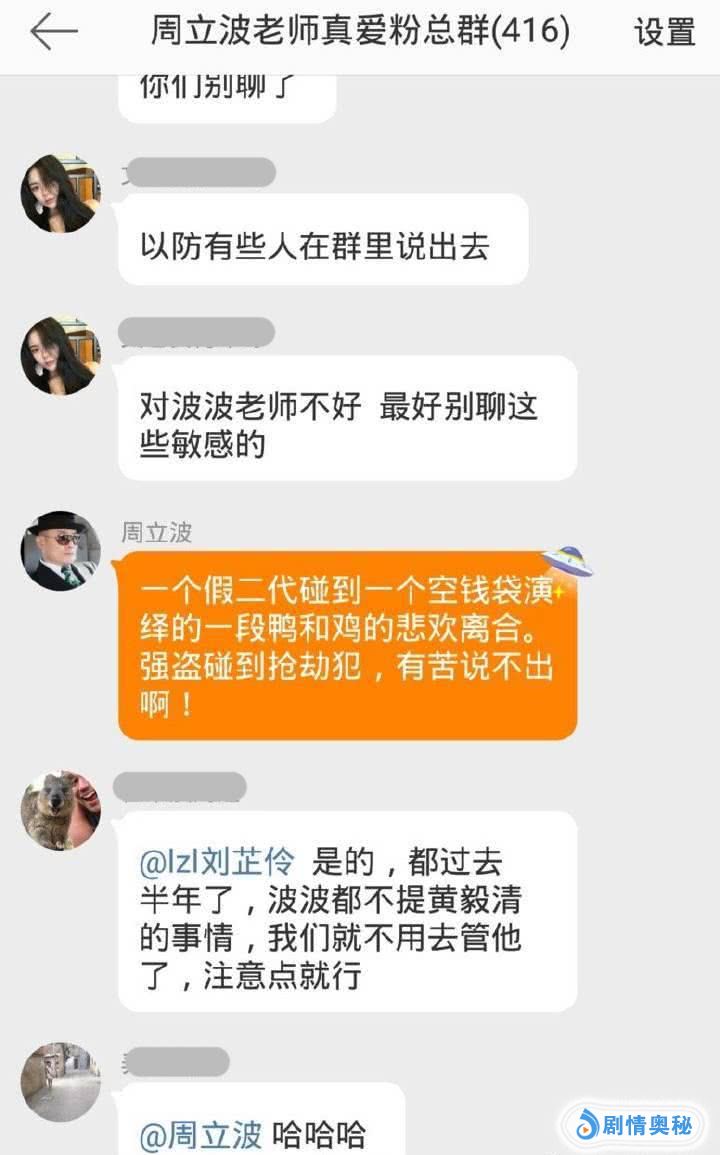Open the 设置 group settings
Screen dimensions: 720x1155
pos(664,33)
